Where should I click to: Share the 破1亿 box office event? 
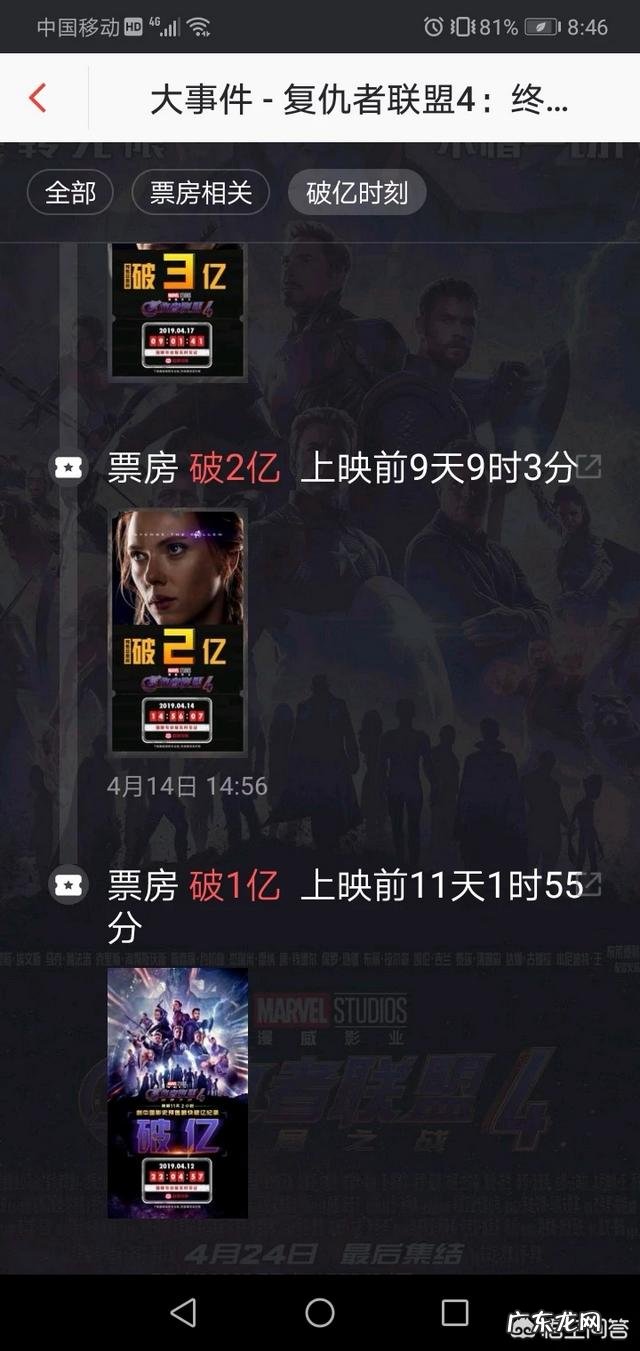pos(593,884)
